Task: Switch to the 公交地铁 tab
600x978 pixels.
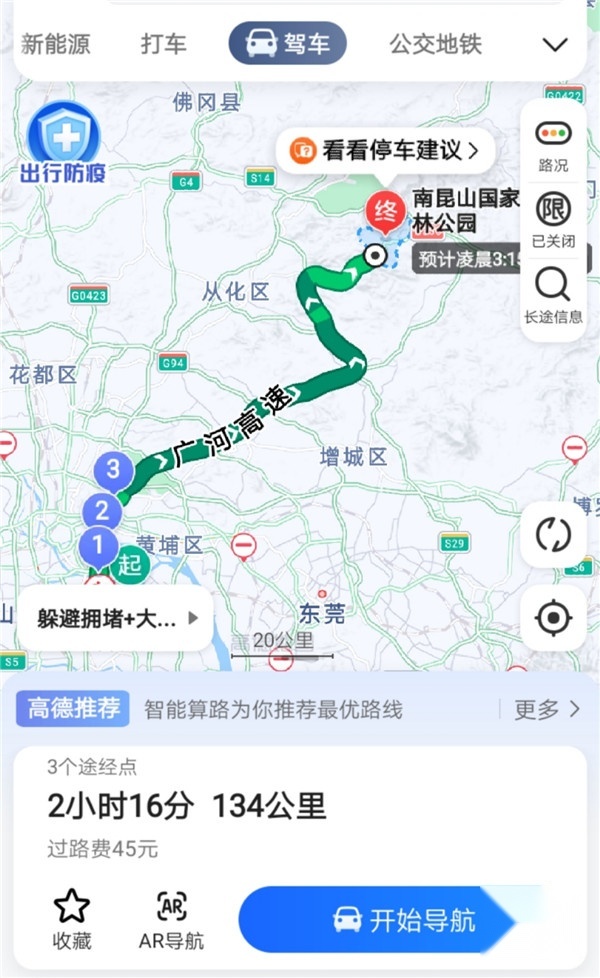Action: pyautogui.click(x=435, y=44)
